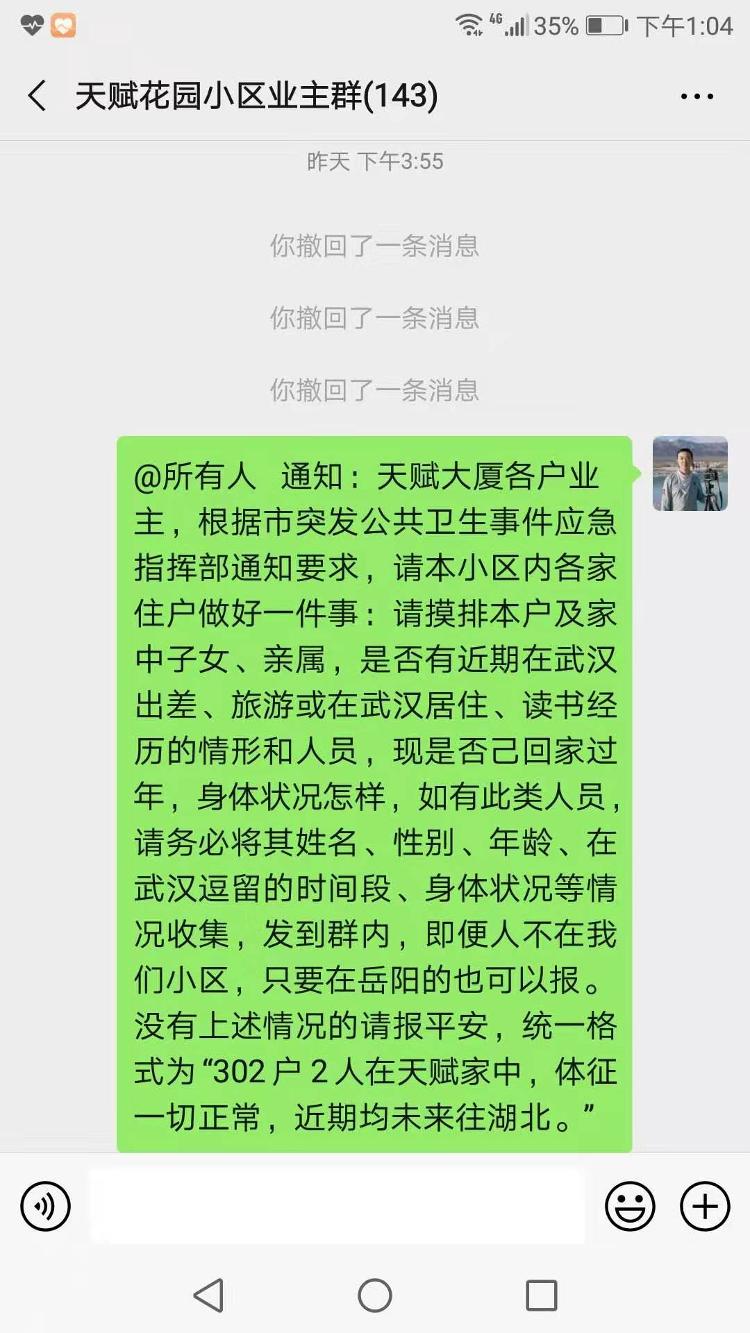Go back from the 天赋花园小区业主群 chat
The height and width of the screenshot is (1333, 750).
tap(37, 97)
